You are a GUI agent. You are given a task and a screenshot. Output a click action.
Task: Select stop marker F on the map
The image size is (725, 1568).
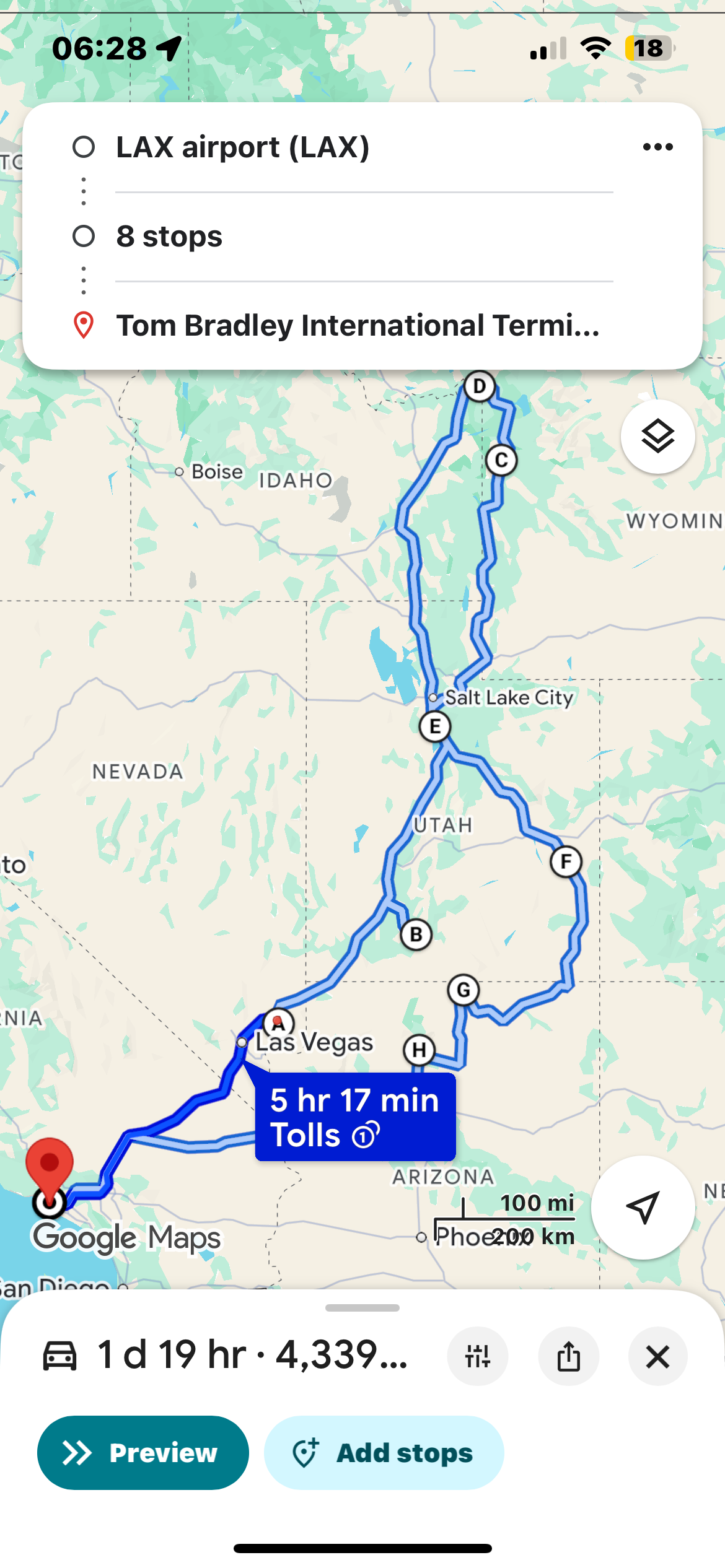(566, 861)
